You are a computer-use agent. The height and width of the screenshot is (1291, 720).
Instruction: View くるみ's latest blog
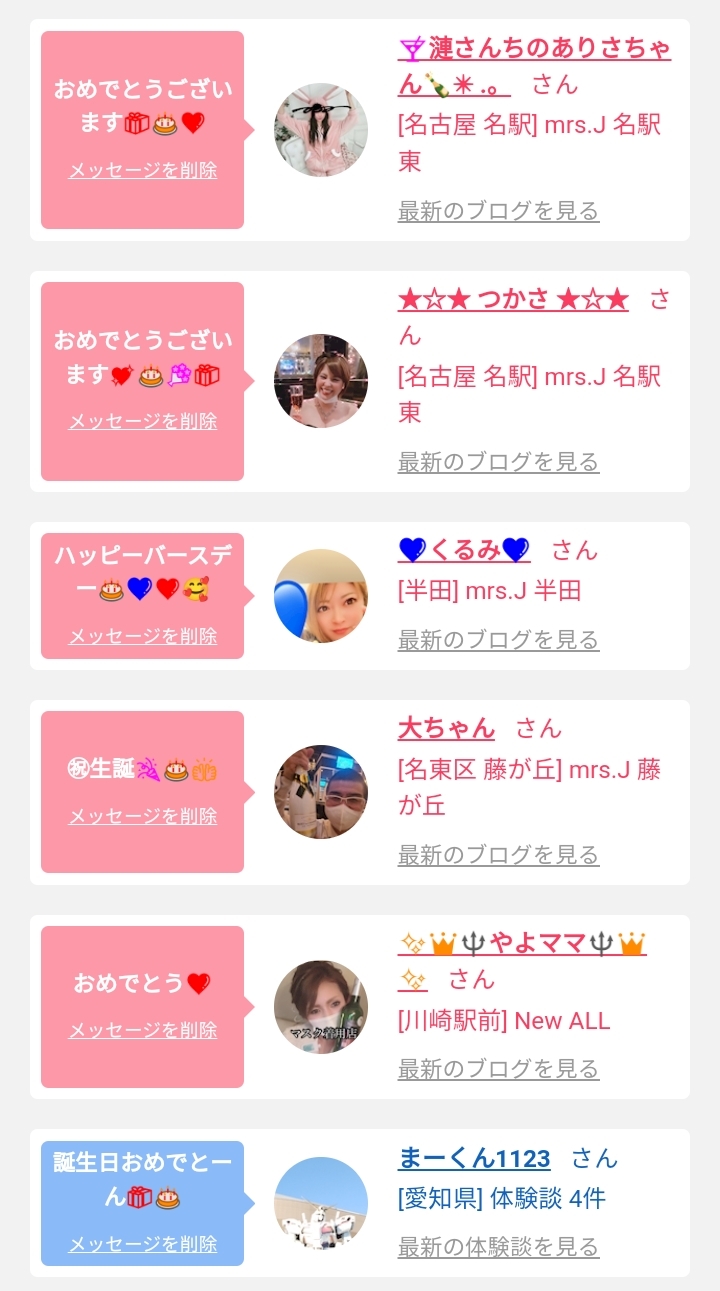click(498, 640)
